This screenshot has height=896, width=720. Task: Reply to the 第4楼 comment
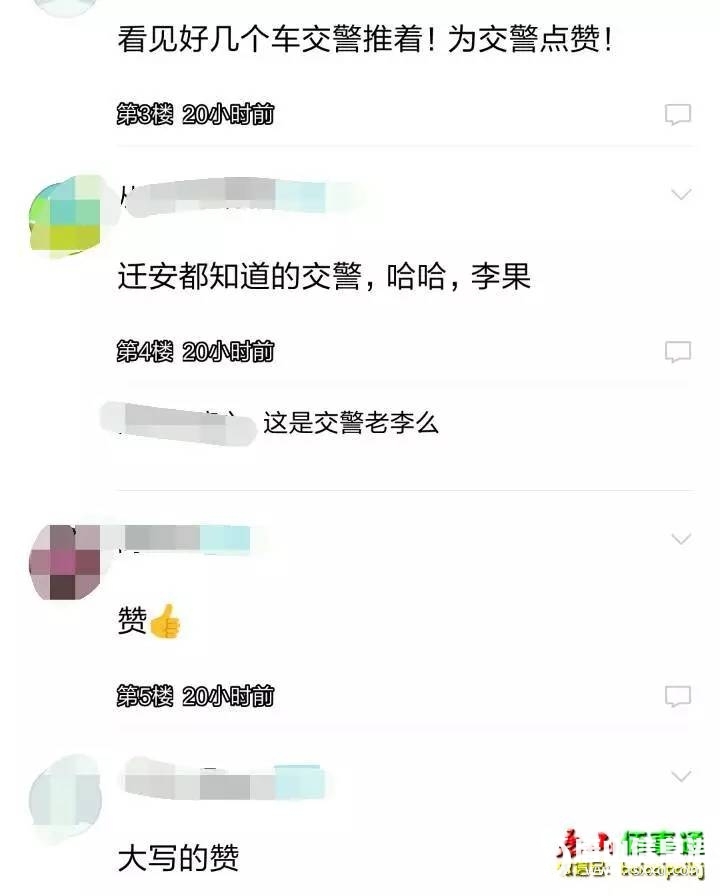coord(678,351)
